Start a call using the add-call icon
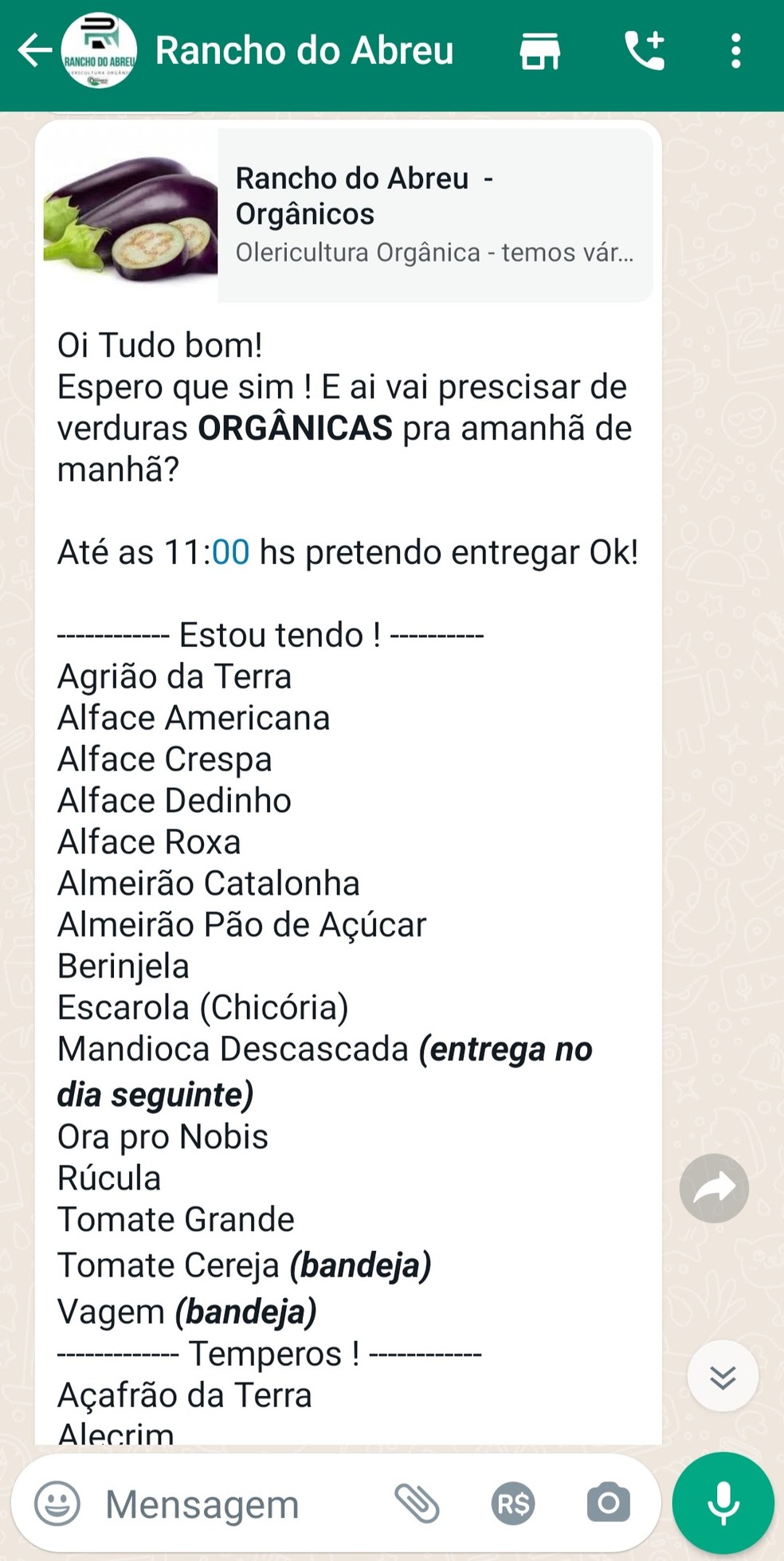The height and width of the screenshot is (1561, 784). click(644, 49)
